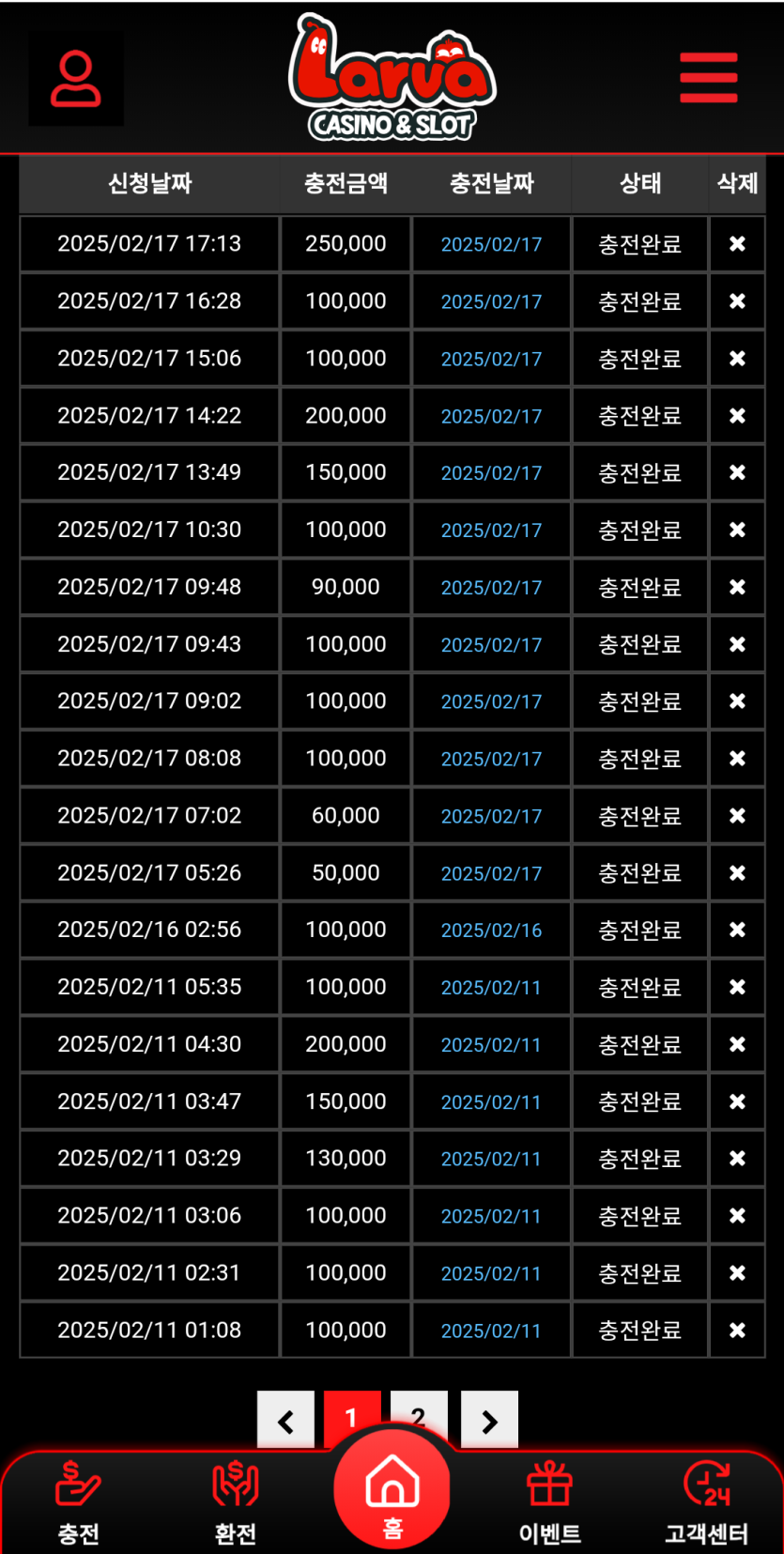The image size is (784, 1554).
Task: Delete the 2025/02/16 02:56 charge record
Action: (737, 930)
